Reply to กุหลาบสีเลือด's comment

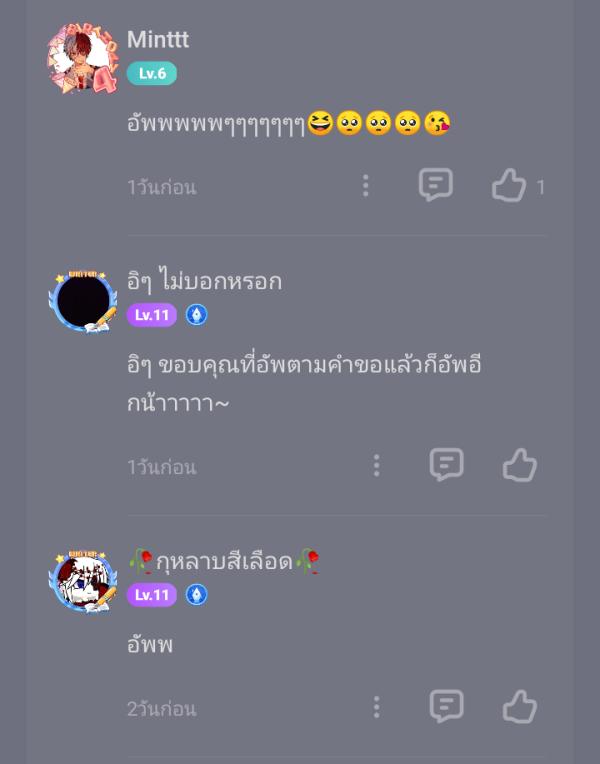(x=446, y=706)
